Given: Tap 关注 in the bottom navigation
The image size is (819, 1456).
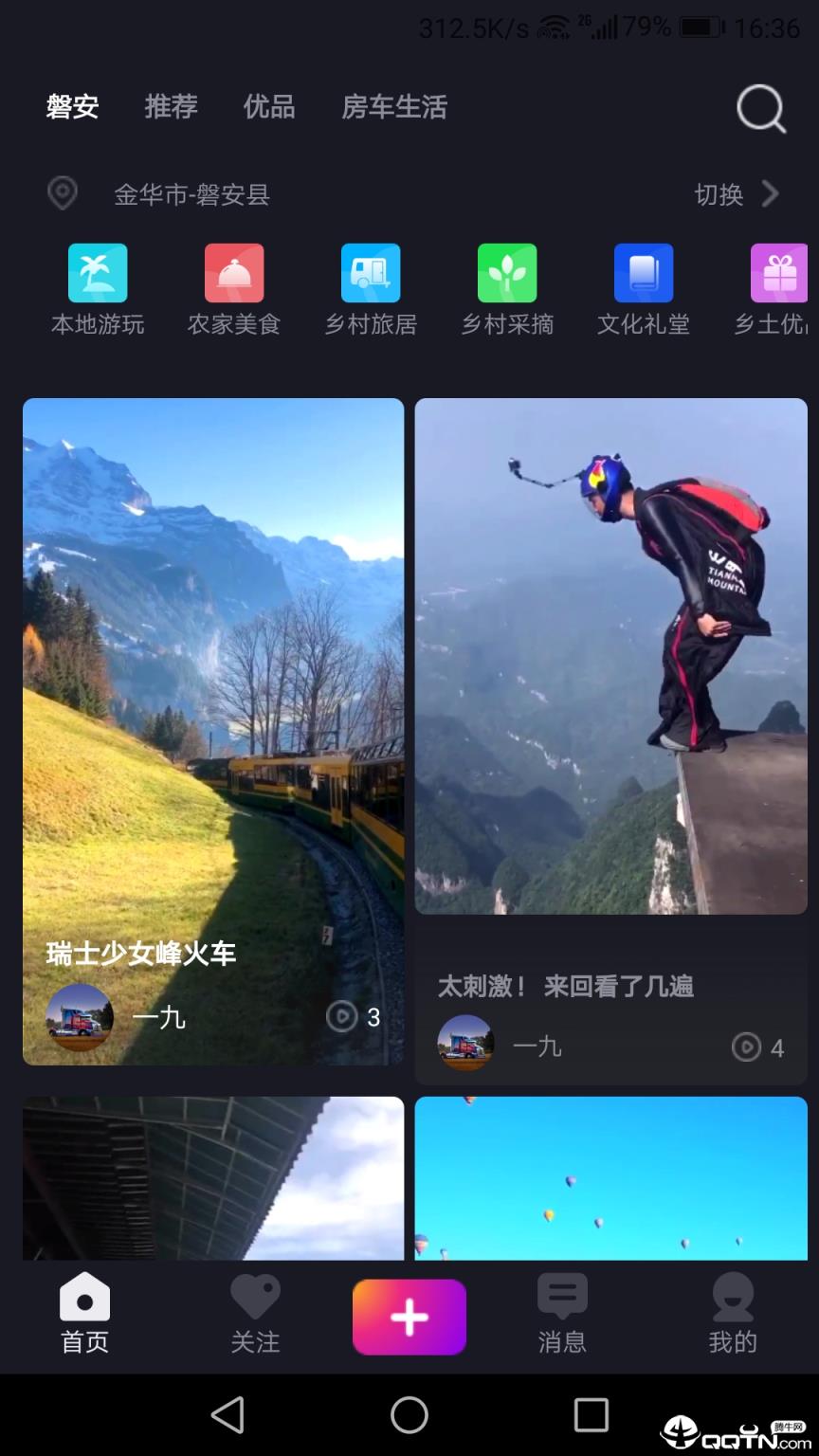Looking at the screenshot, I should coord(255,1316).
